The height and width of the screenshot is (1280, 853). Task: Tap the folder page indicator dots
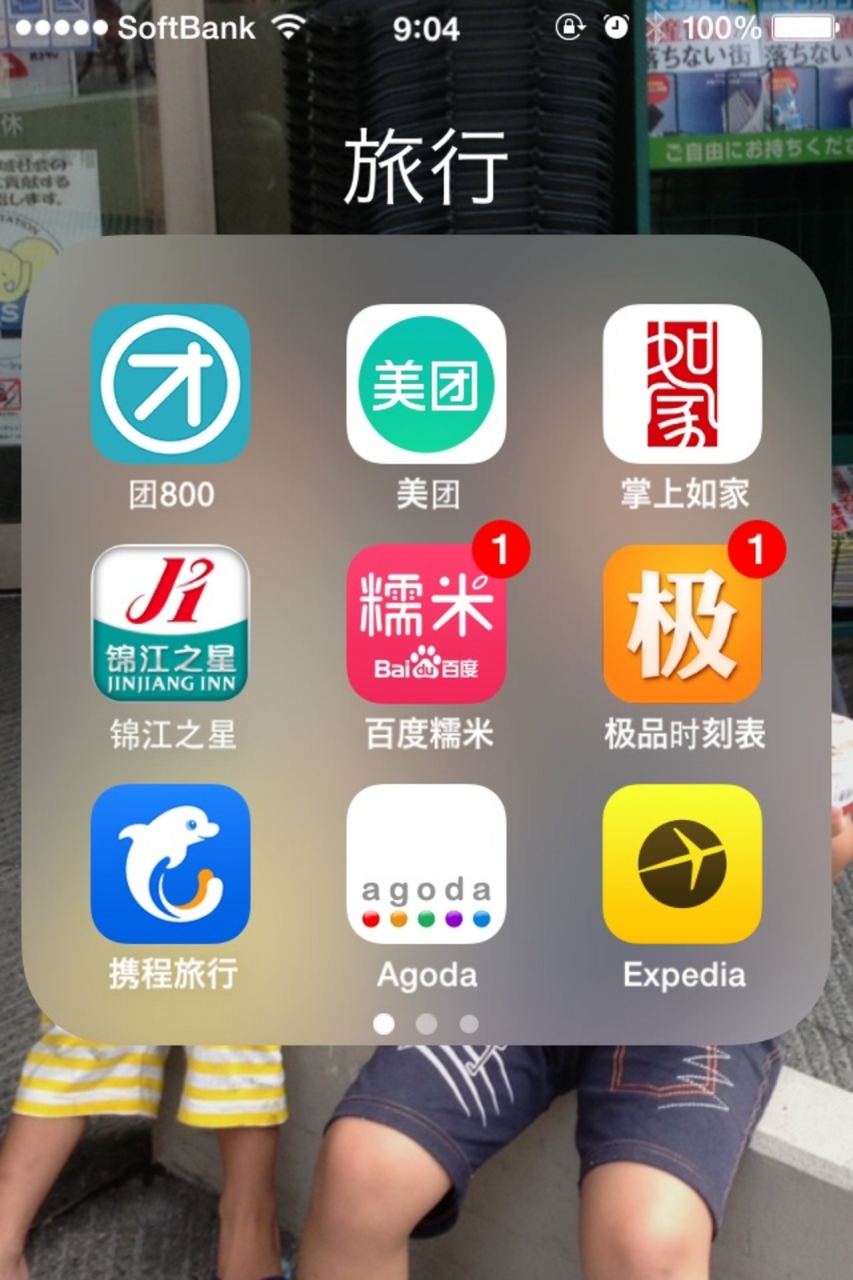point(426,1024)
